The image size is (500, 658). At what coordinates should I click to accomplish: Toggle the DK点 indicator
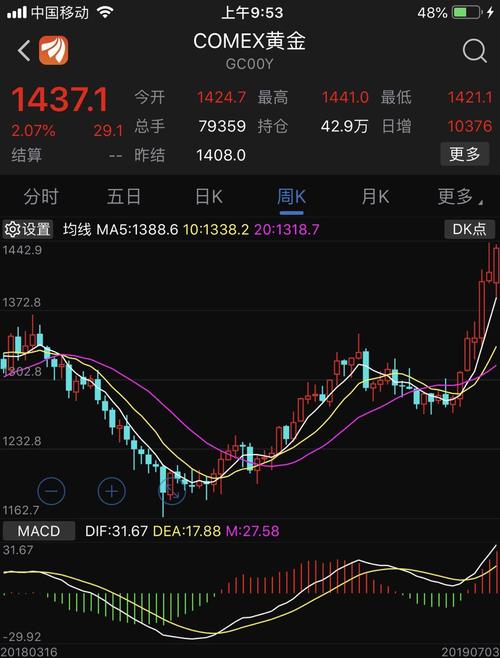point(469,229)
